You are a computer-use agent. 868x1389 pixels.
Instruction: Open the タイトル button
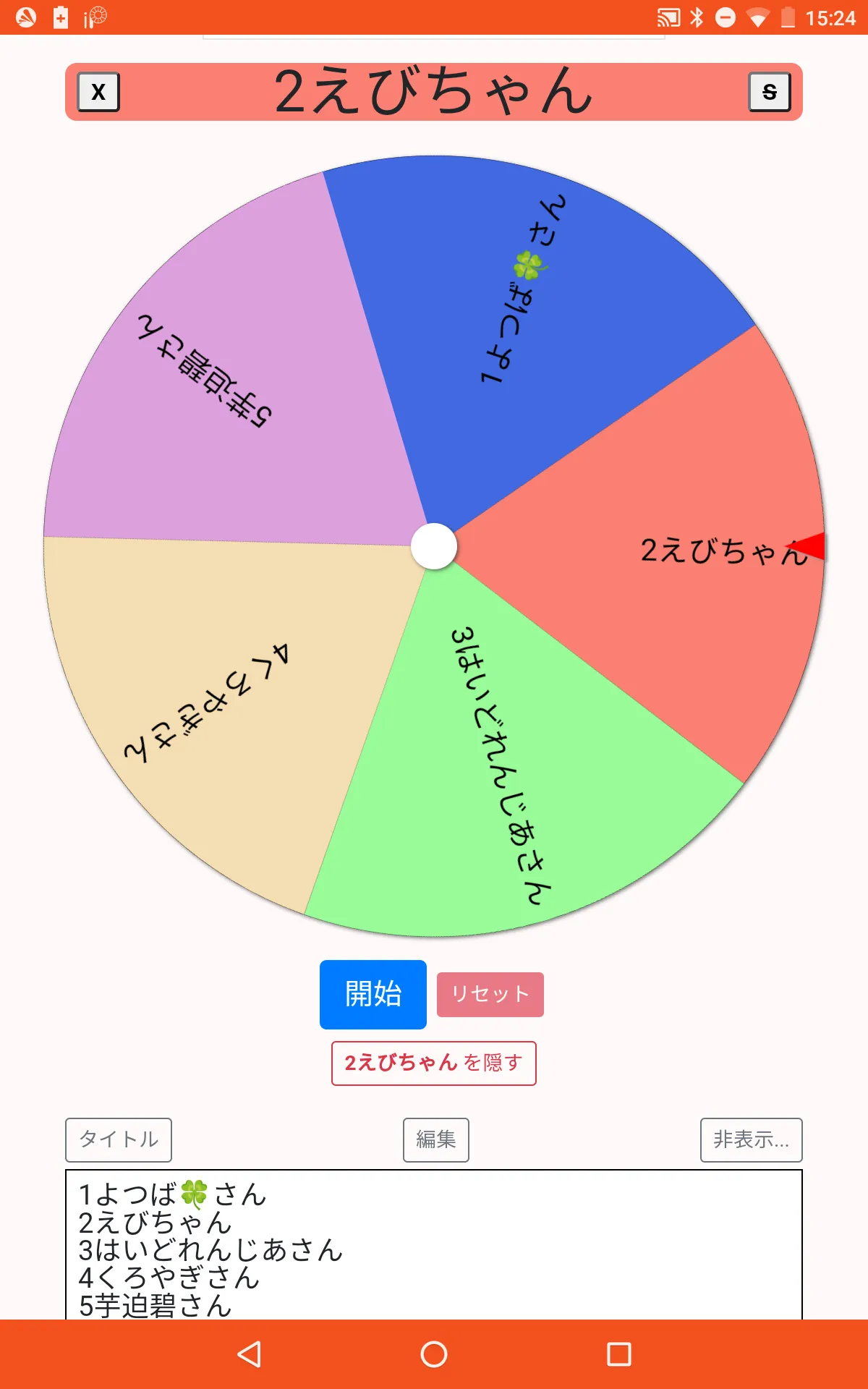119,1139
